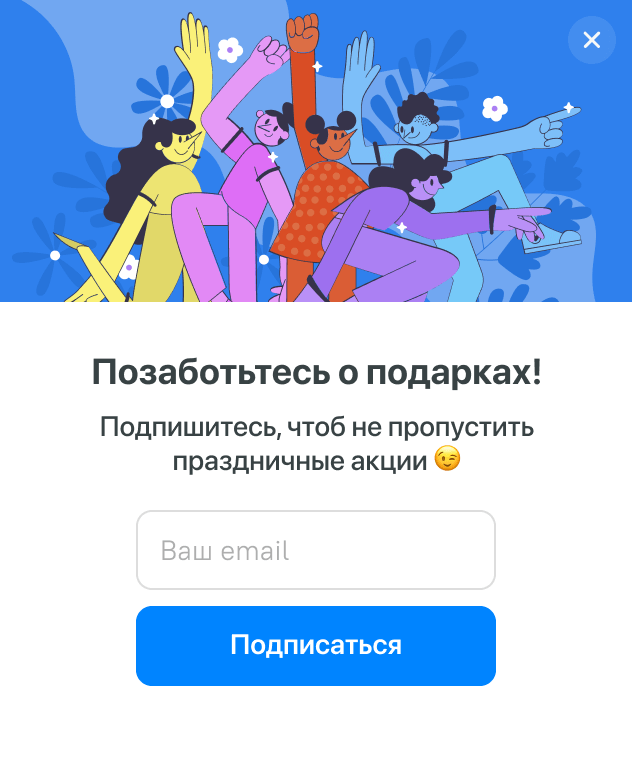Tap the 'Подписаться' button
This screenshot has height=780, width=632.
316,646
